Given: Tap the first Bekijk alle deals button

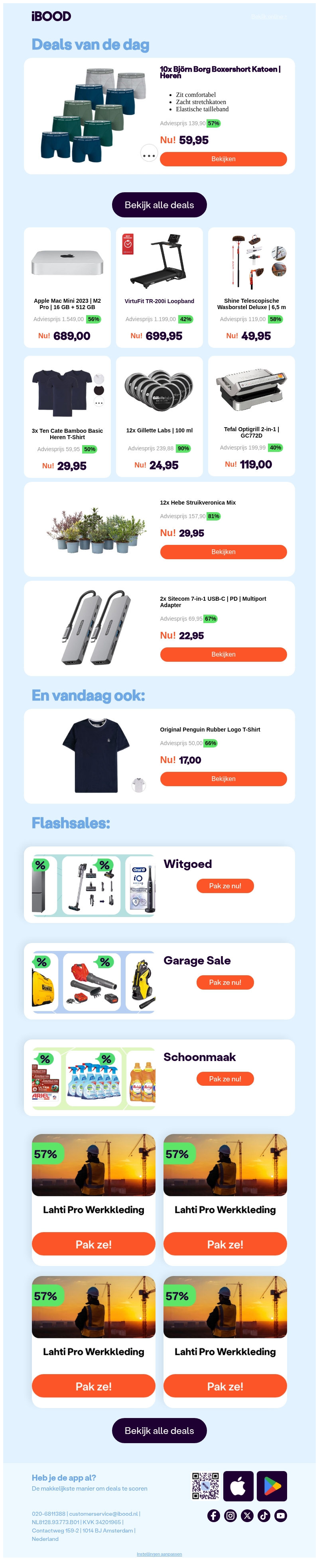Looking at the screenshot, I should [x=159, y=205].
